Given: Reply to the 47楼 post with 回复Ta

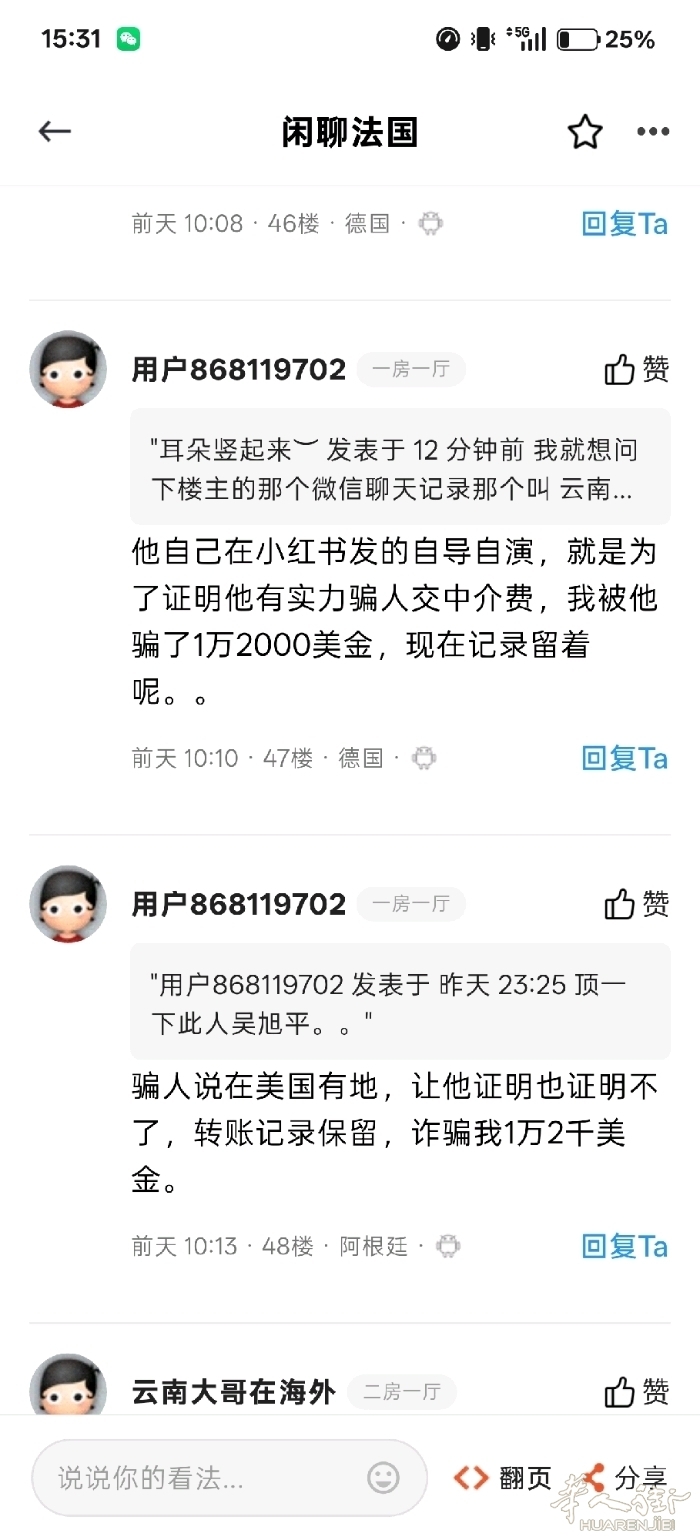Looking at the screenshot, I should [x=625, y=758].
